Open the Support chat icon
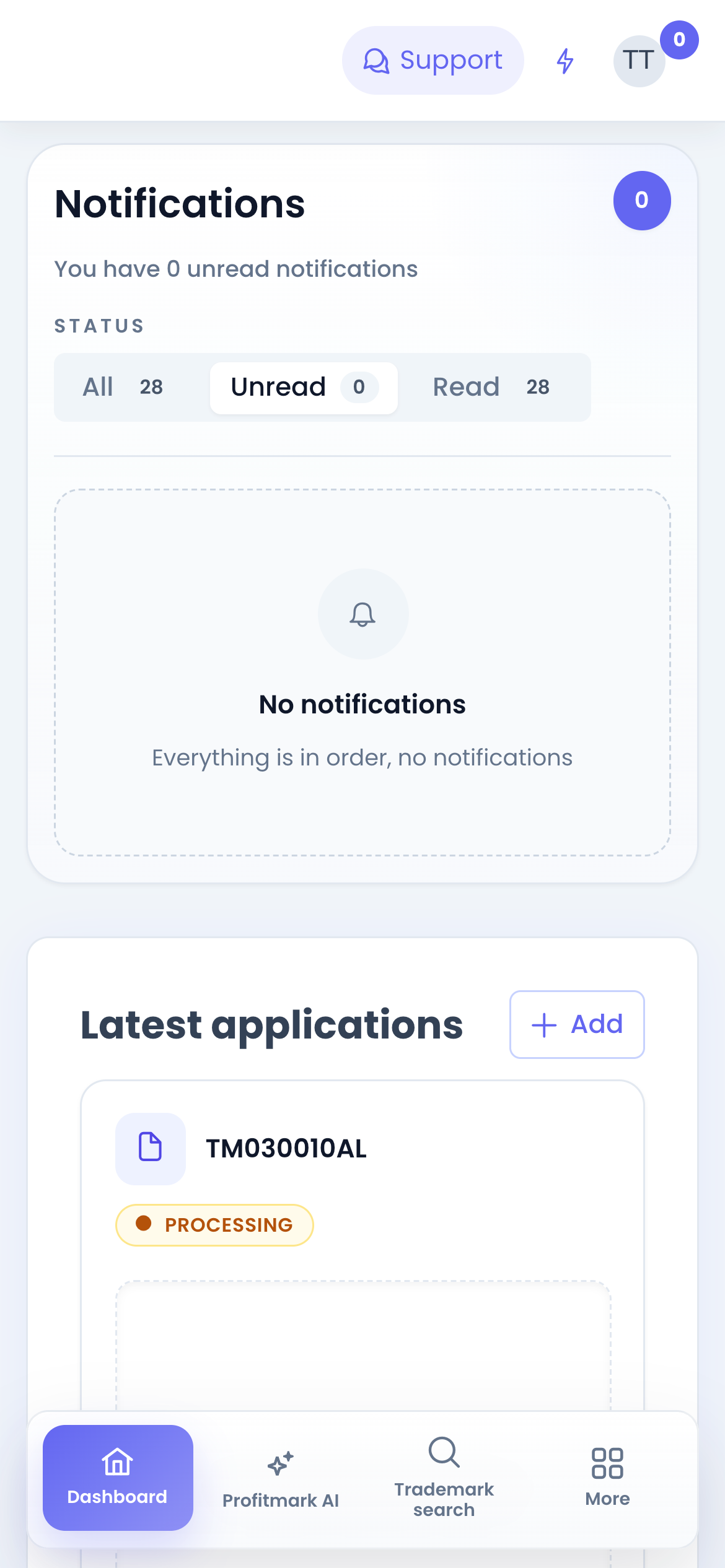 [377, 60]
